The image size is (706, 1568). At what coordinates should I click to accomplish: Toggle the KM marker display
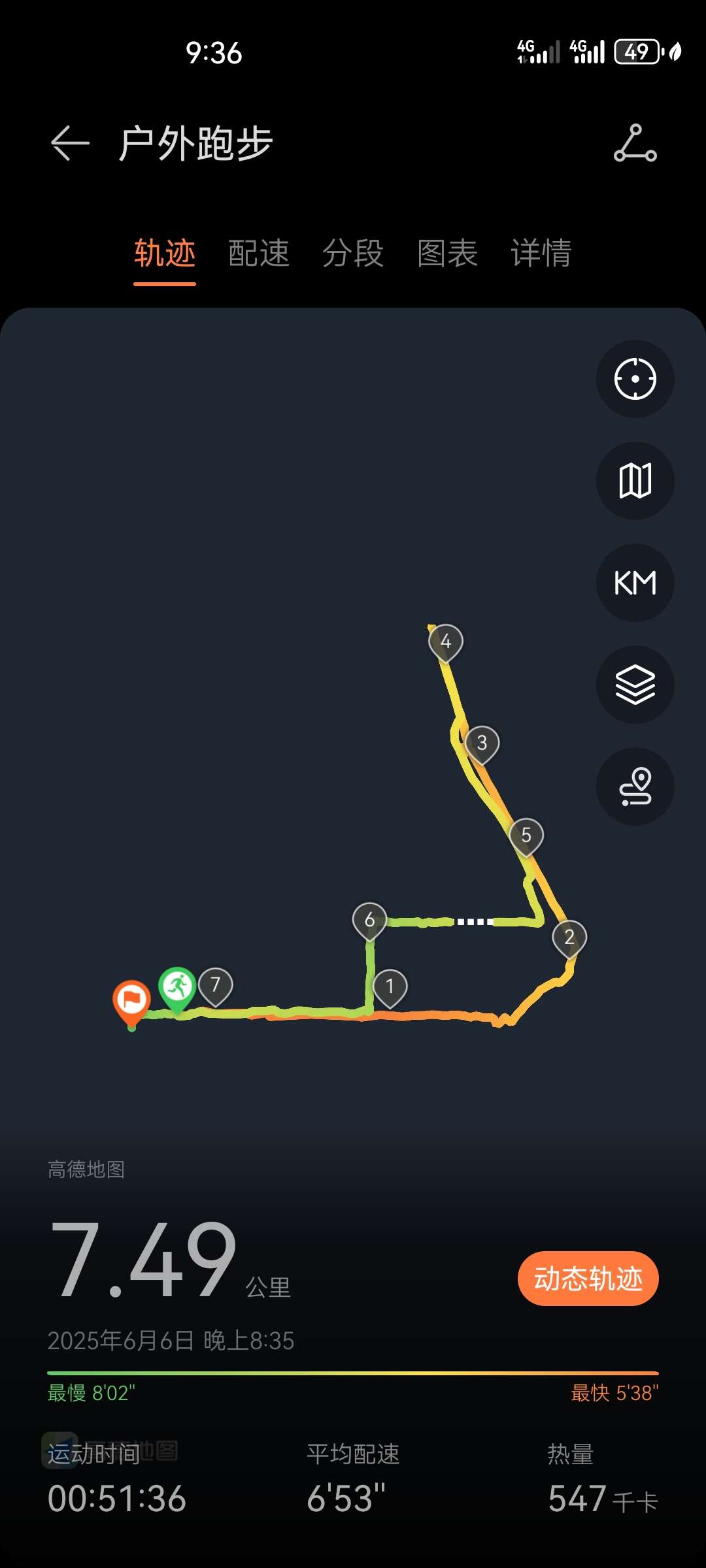(x=635, y=583)
